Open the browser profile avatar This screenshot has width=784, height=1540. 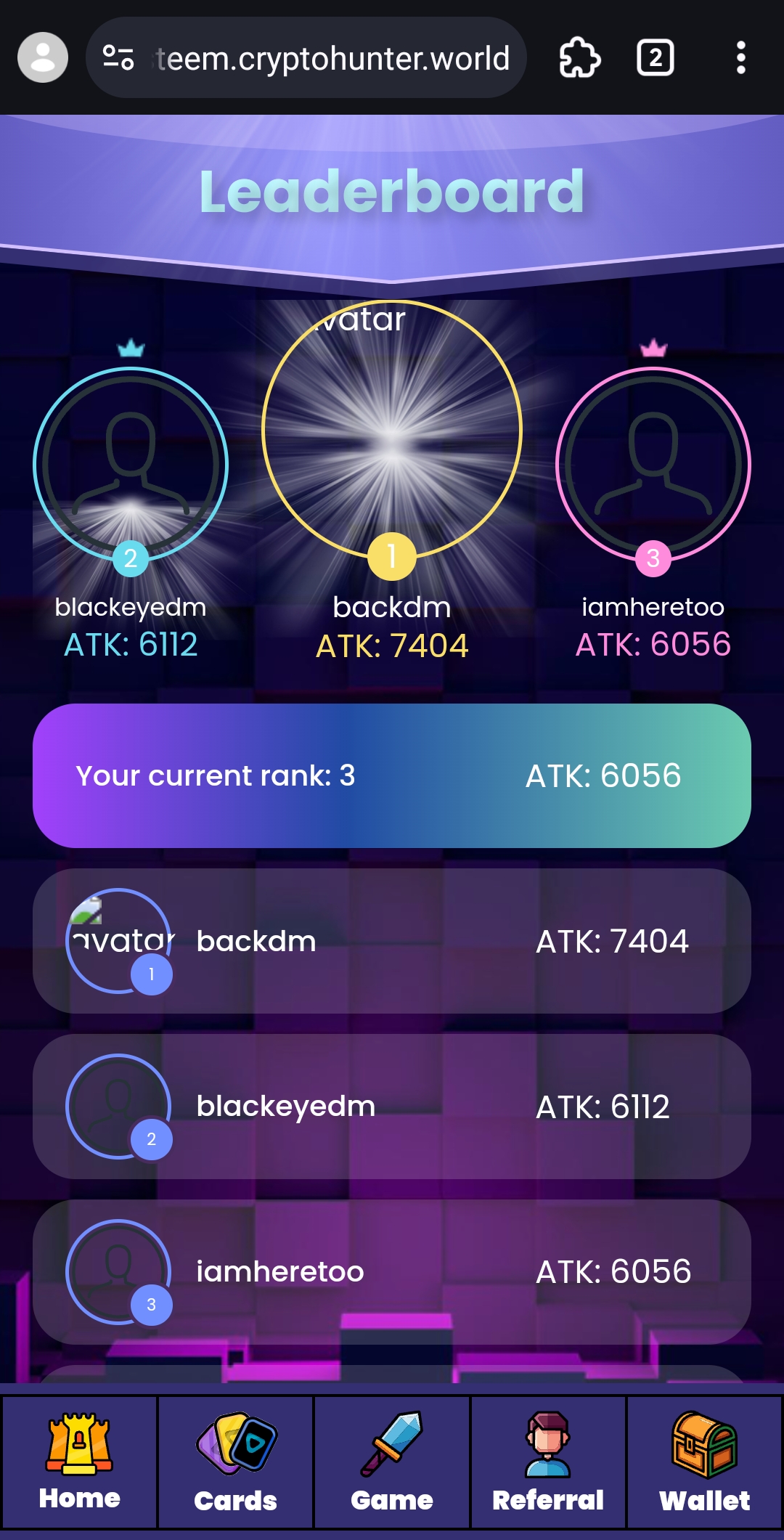pos(43,58)
